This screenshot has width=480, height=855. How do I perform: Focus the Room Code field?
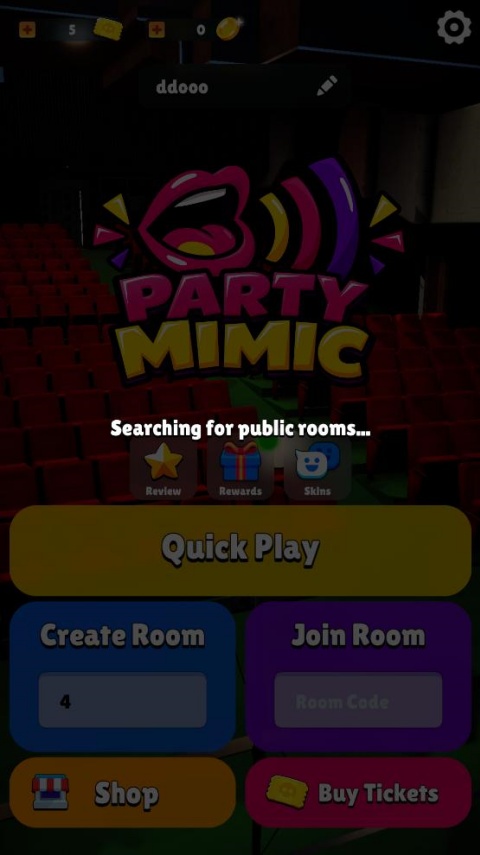click(358, 700)
